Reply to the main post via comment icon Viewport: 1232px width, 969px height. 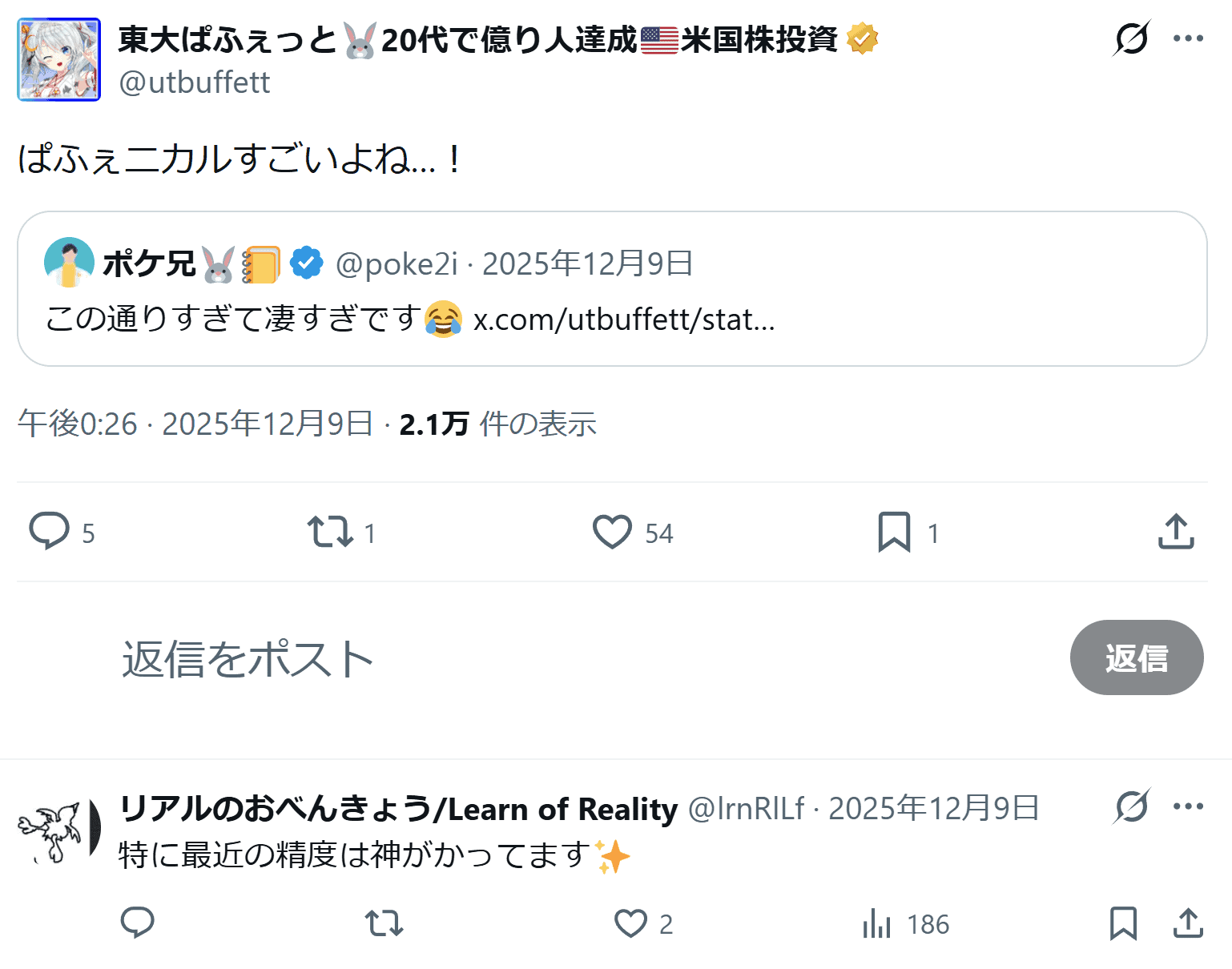coord(50,532)
